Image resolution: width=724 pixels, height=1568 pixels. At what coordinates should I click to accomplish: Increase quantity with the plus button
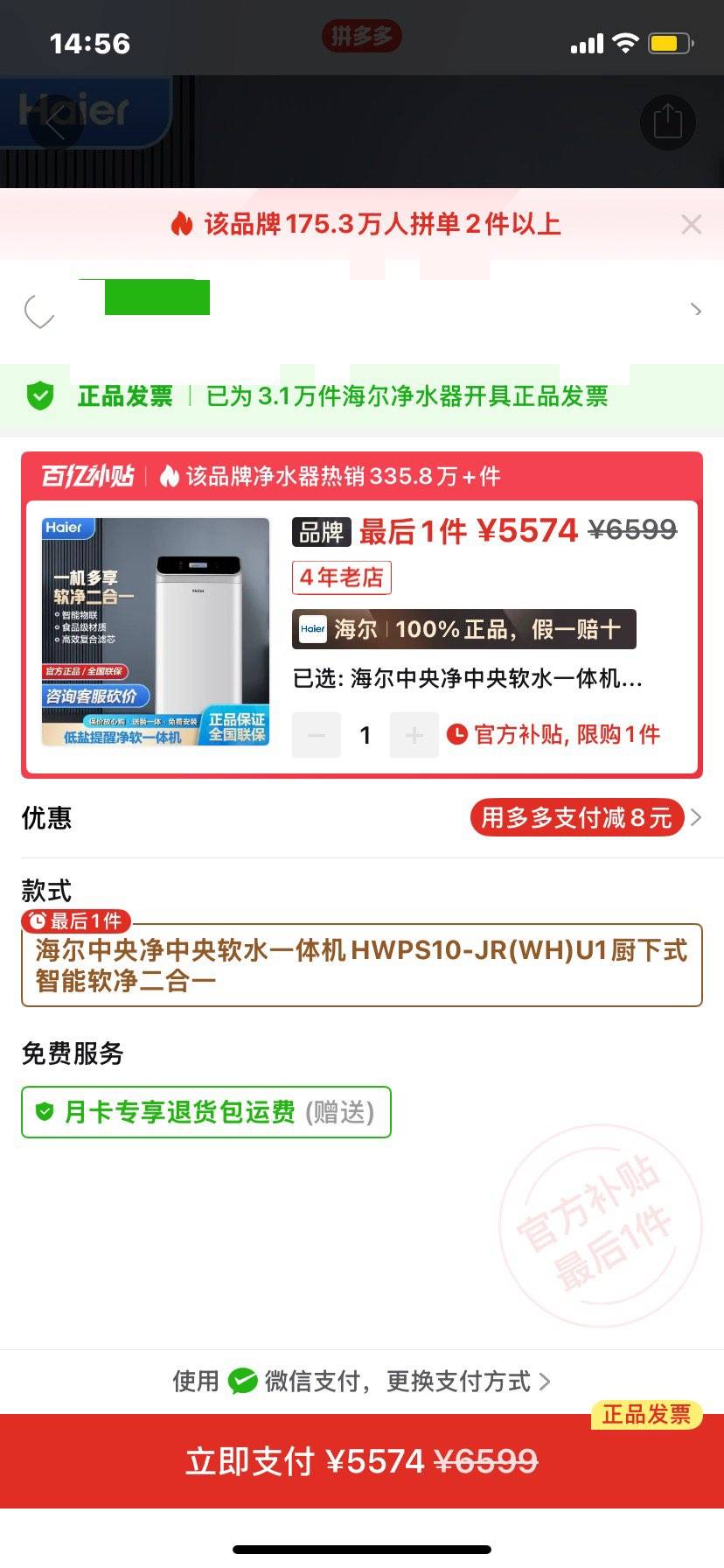pos(414,735)
